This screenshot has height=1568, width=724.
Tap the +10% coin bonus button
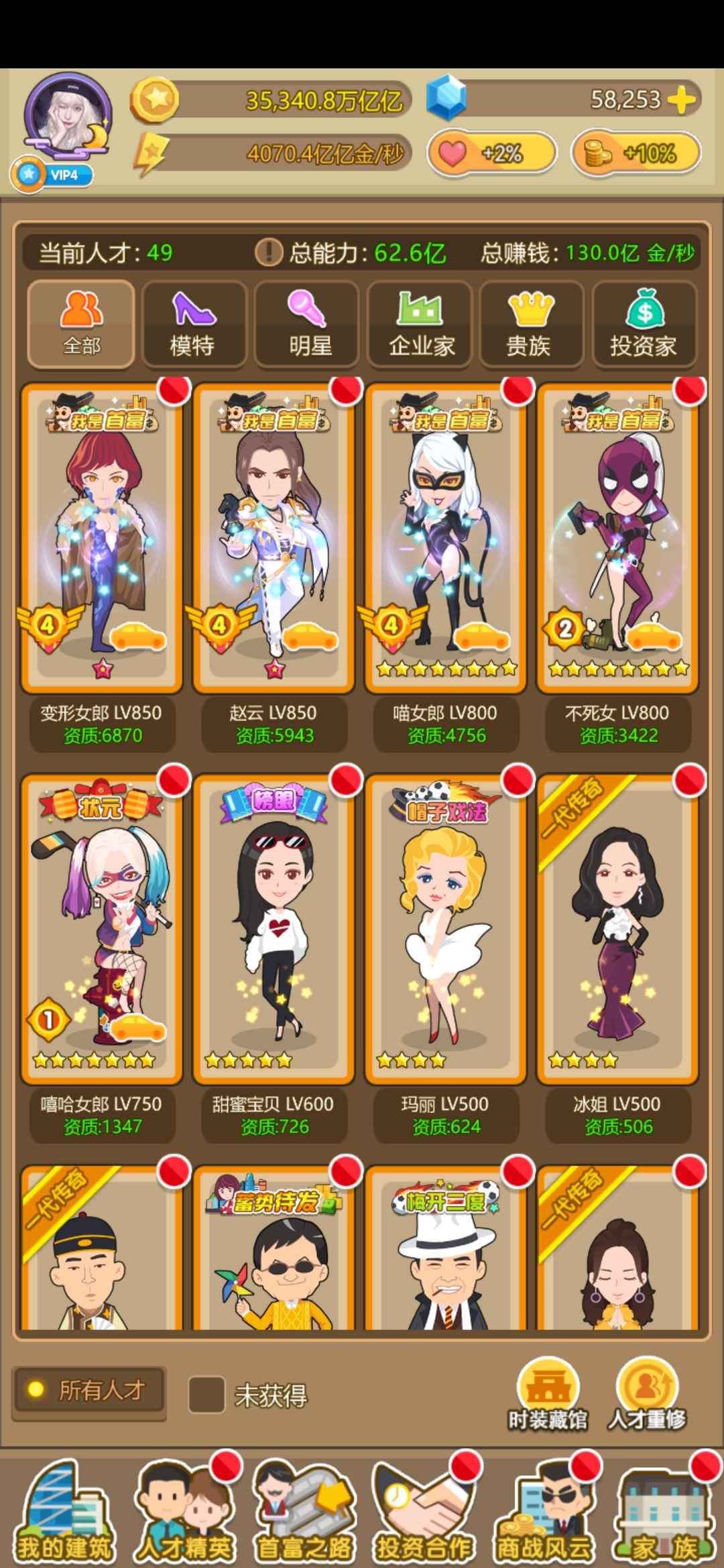pos(635,153)
